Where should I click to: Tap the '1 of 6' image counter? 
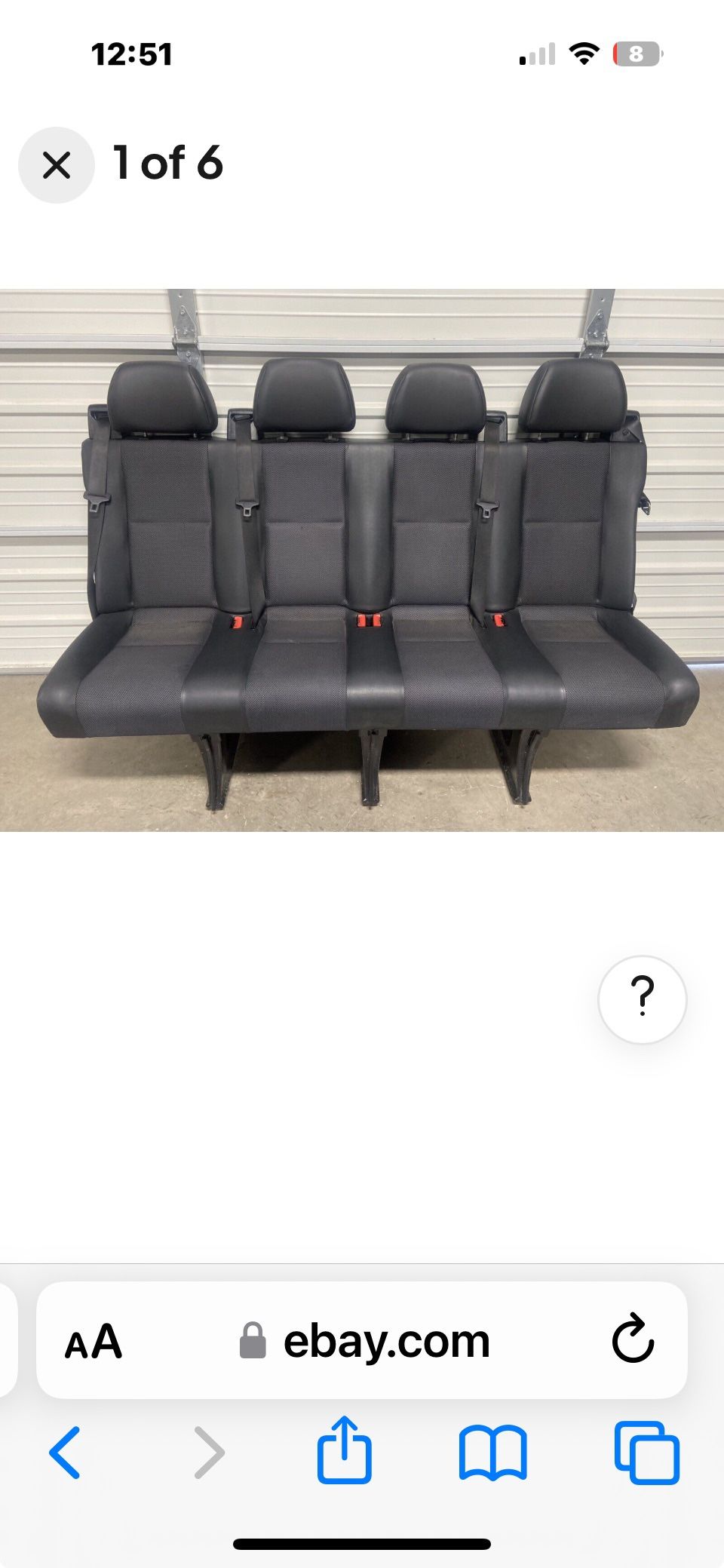[167, 164]
